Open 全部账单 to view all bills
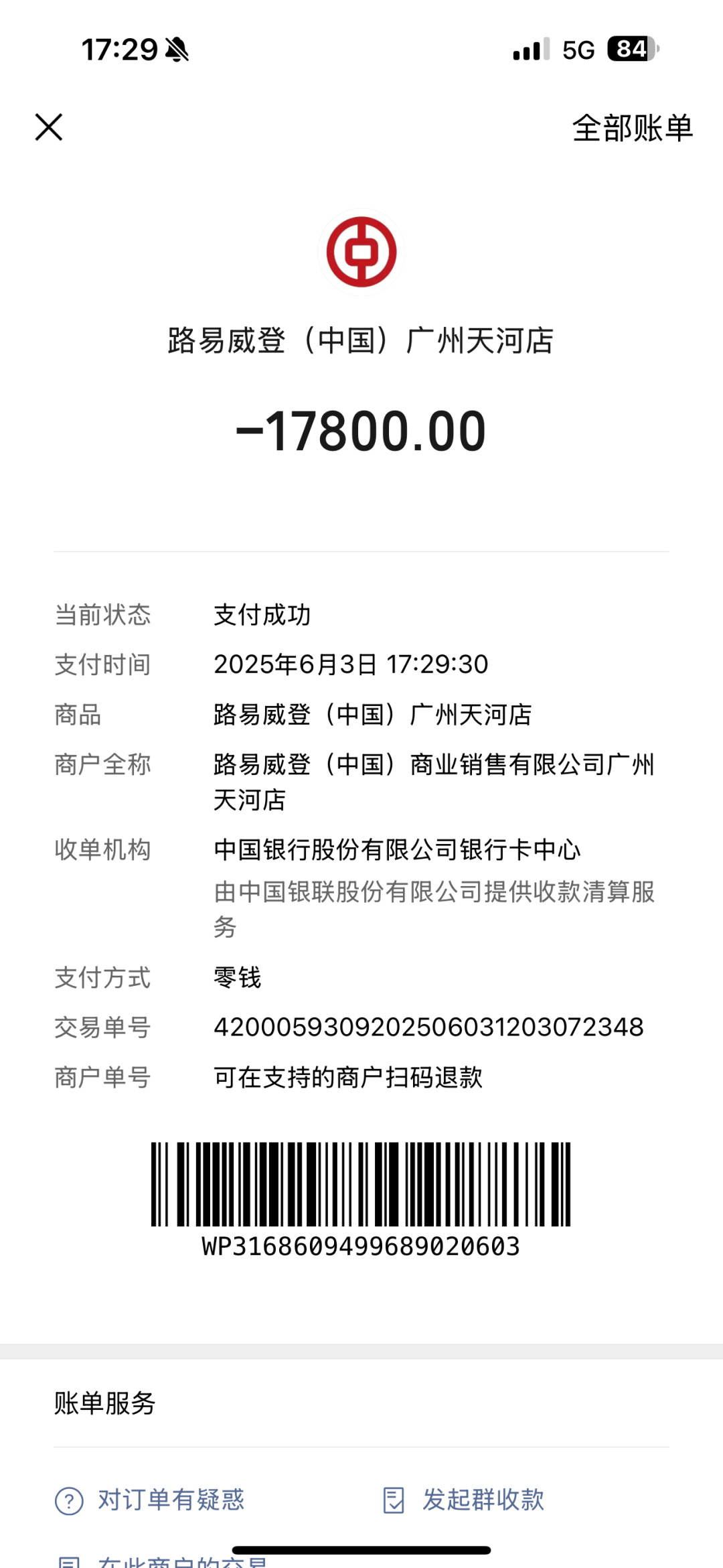This screenshot has width=723, height=1568. [x=632, y=128]
